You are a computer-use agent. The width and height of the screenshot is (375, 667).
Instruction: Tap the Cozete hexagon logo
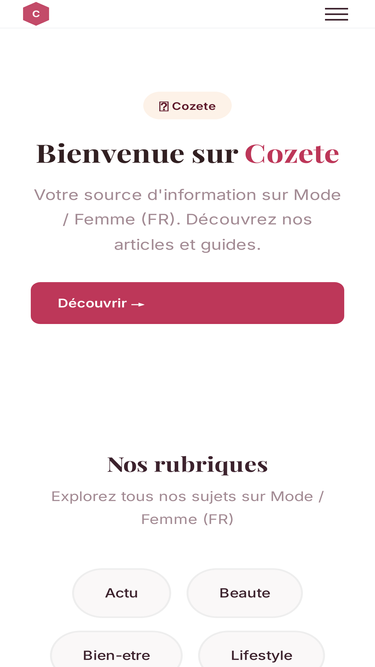pyautogui.click(x=36, y=14)
